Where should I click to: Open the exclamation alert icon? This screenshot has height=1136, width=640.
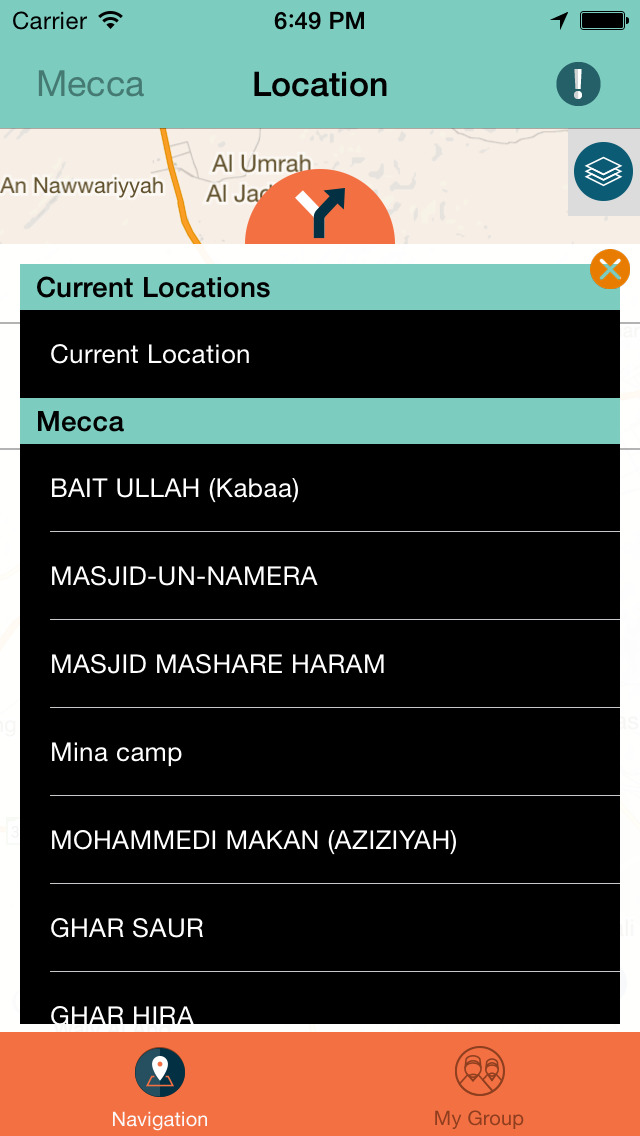(x=578, y=84)
